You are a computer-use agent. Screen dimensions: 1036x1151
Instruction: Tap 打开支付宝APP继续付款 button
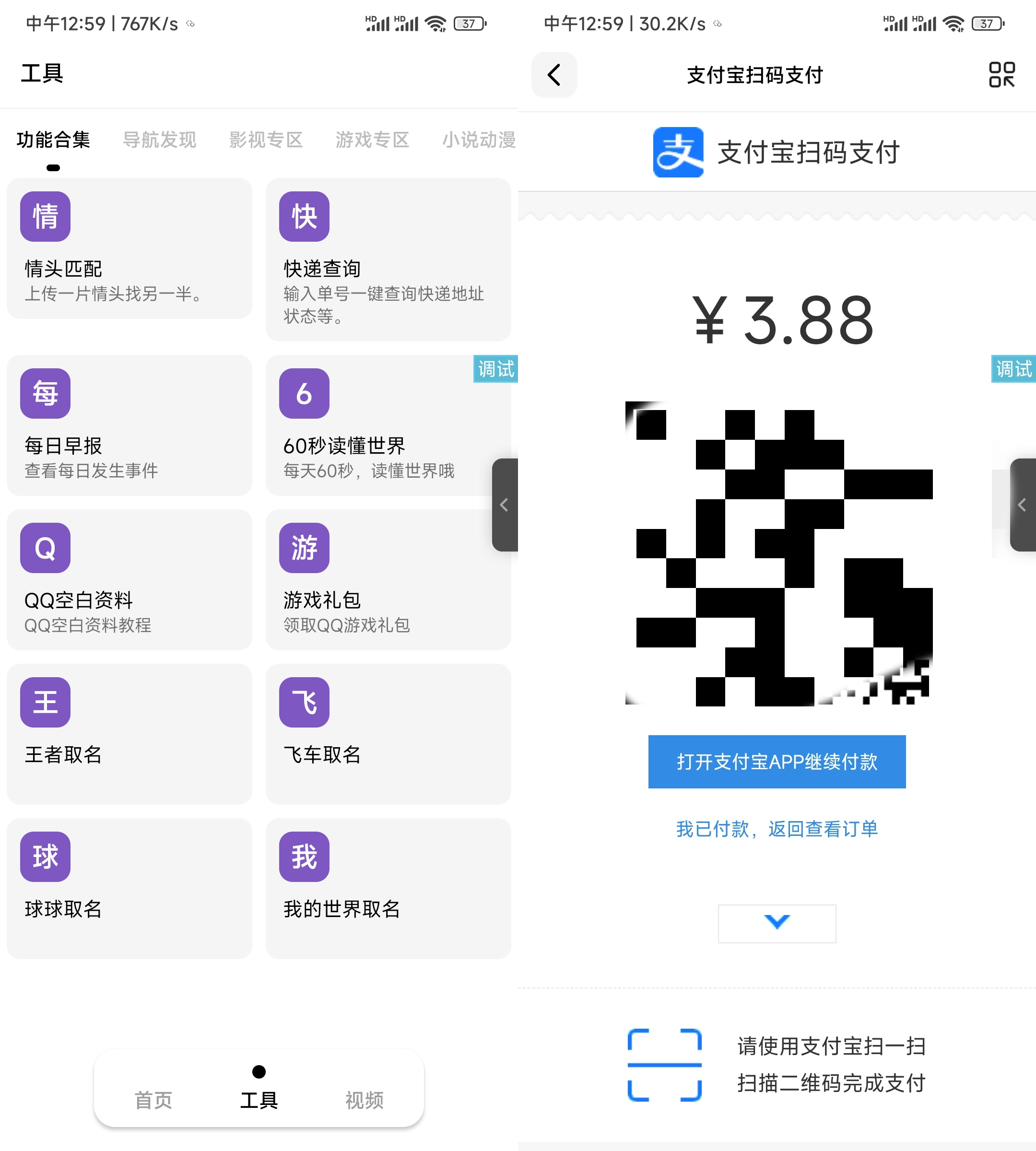pos(777,761)
